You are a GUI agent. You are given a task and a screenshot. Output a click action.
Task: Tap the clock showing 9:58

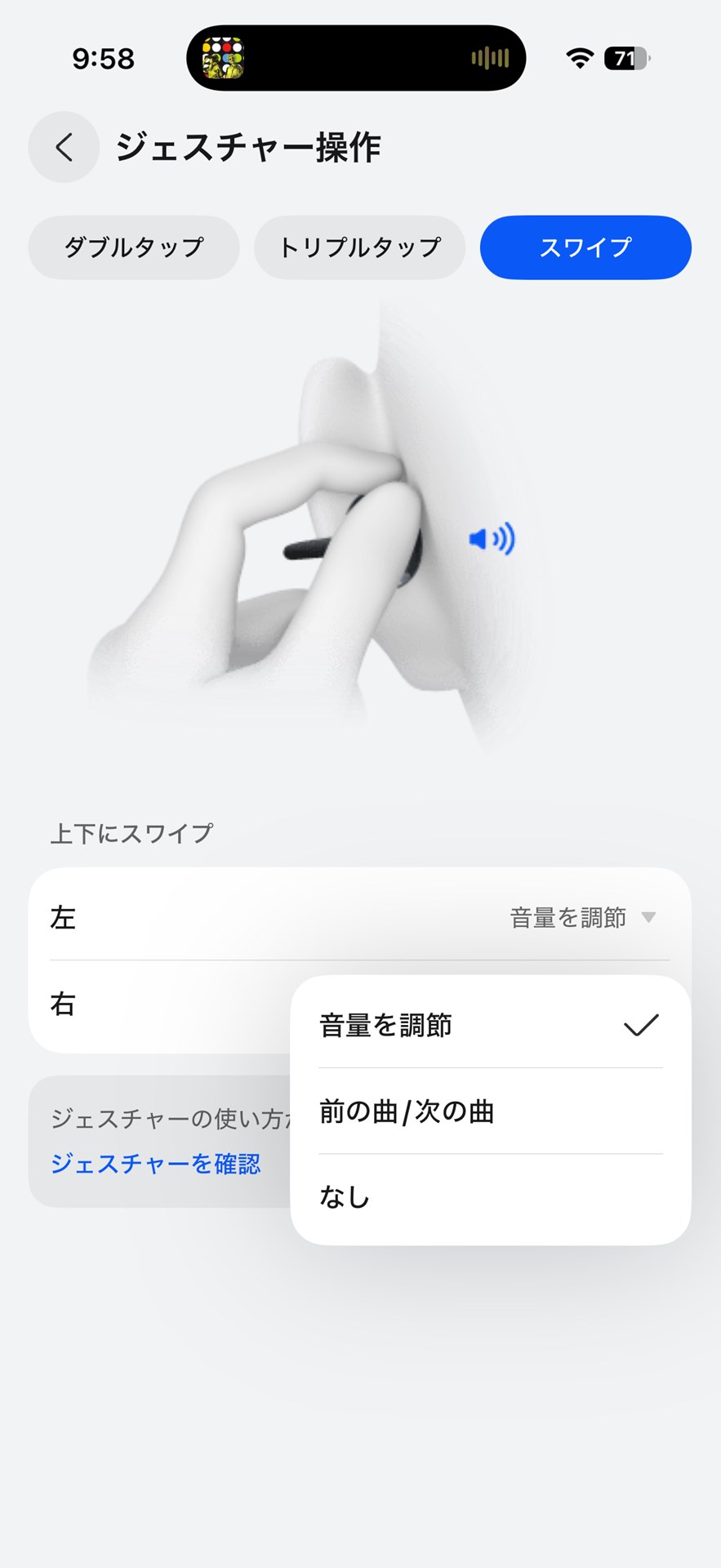click(103, 57)
